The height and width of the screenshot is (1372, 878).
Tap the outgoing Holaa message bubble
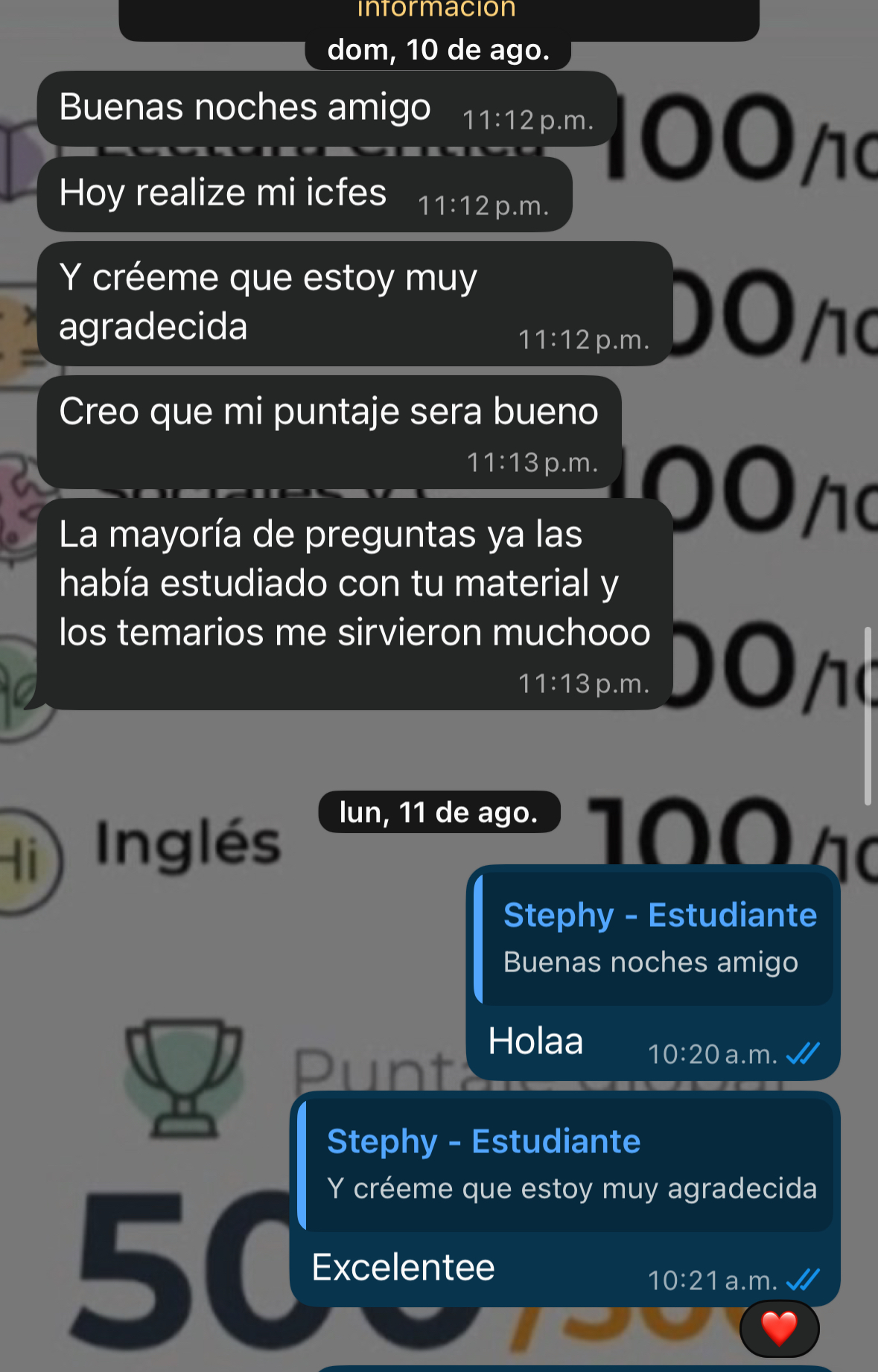pyautogui.click(x=535, y=1040)
